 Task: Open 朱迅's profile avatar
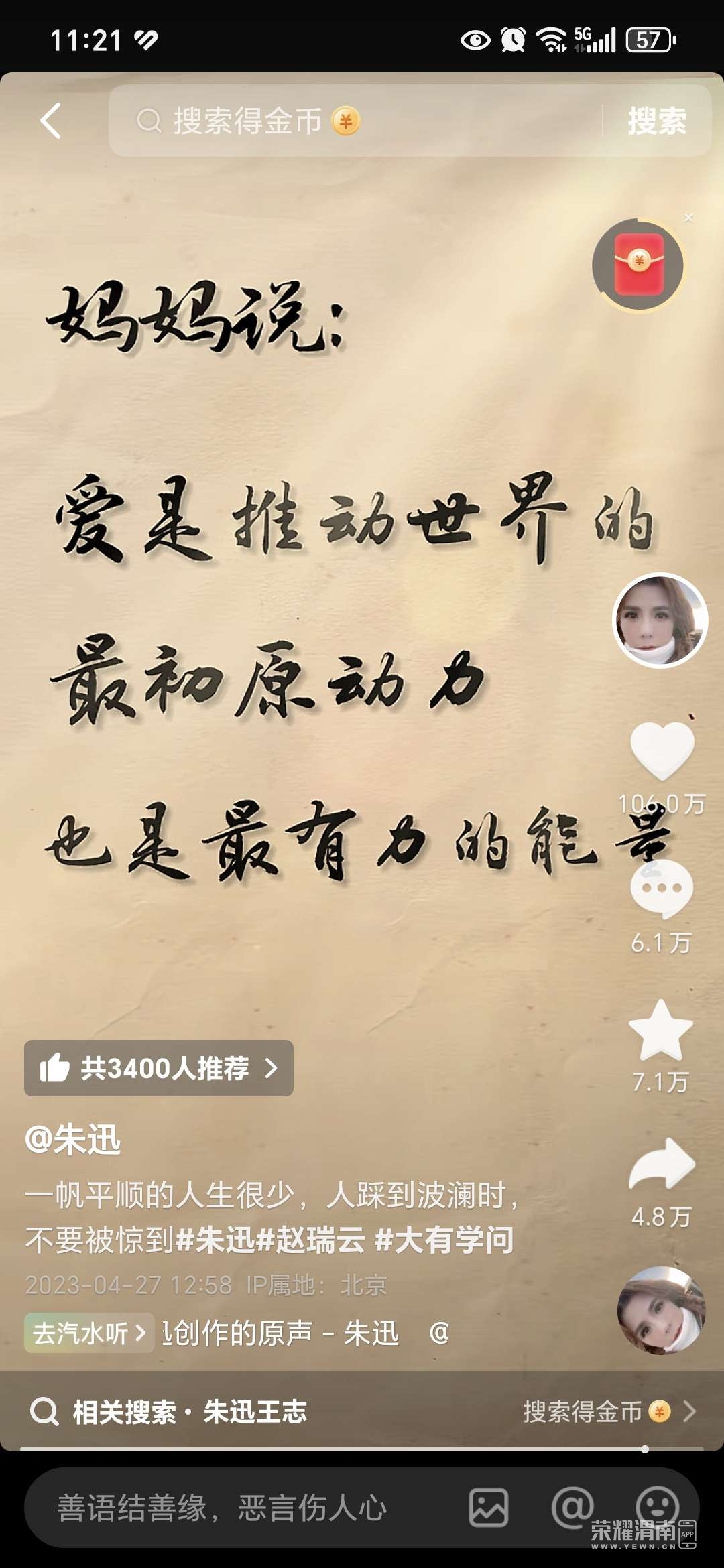(660, 620)
